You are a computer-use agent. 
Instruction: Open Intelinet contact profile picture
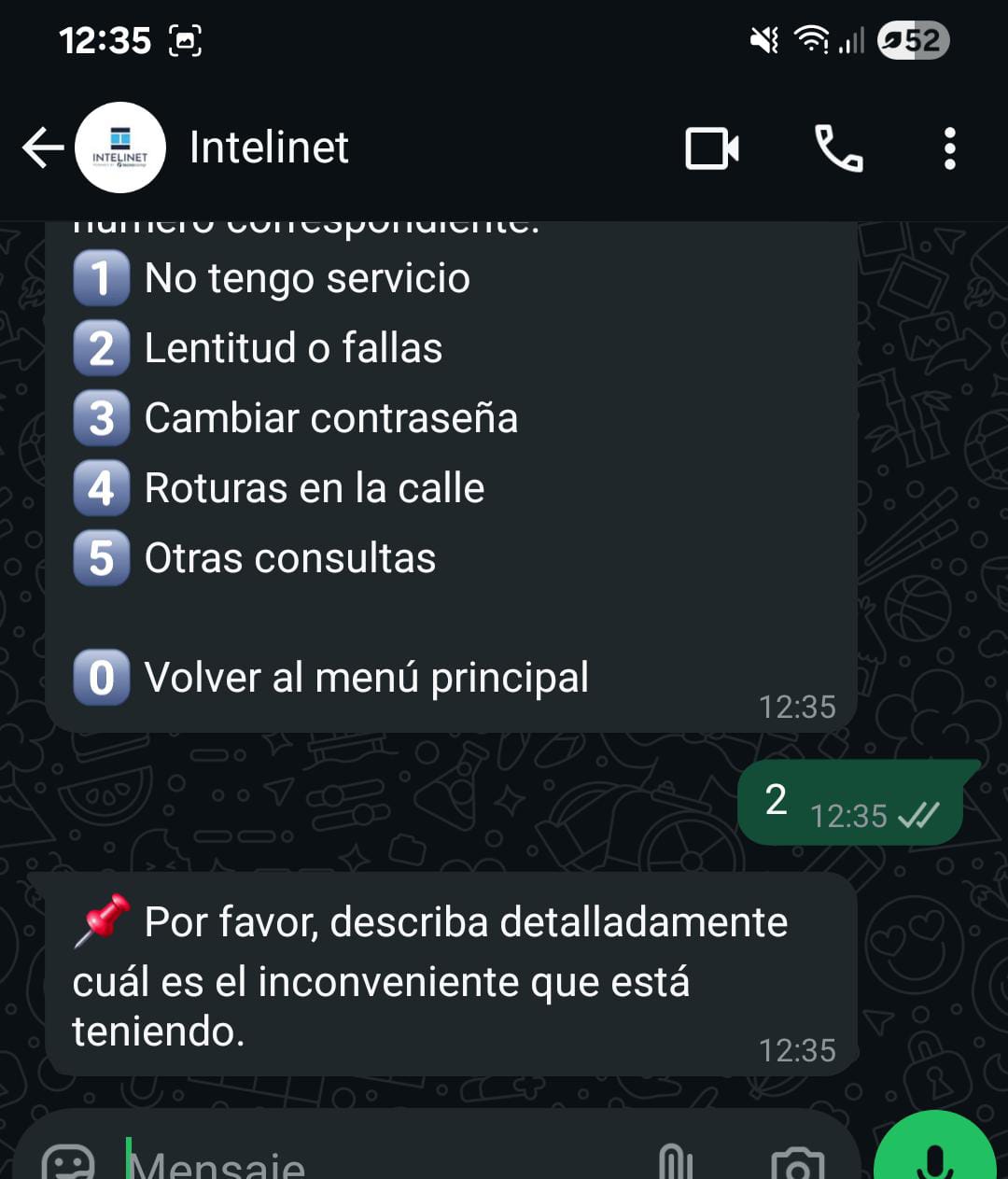(120, 147)
